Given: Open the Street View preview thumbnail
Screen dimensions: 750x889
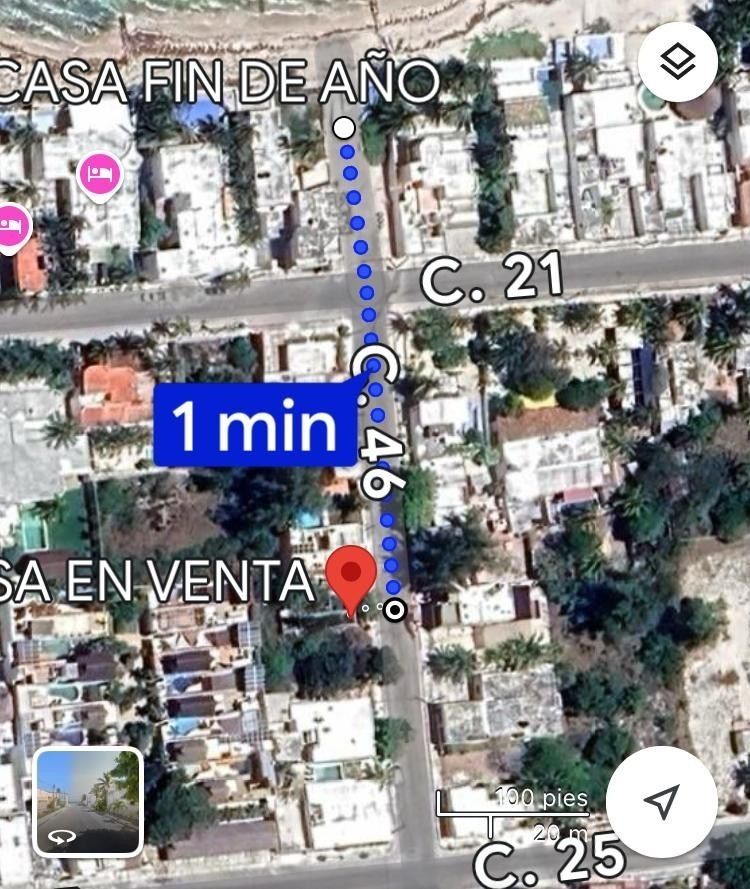Looking at the screenshot, I should click(x=88, y=801).
